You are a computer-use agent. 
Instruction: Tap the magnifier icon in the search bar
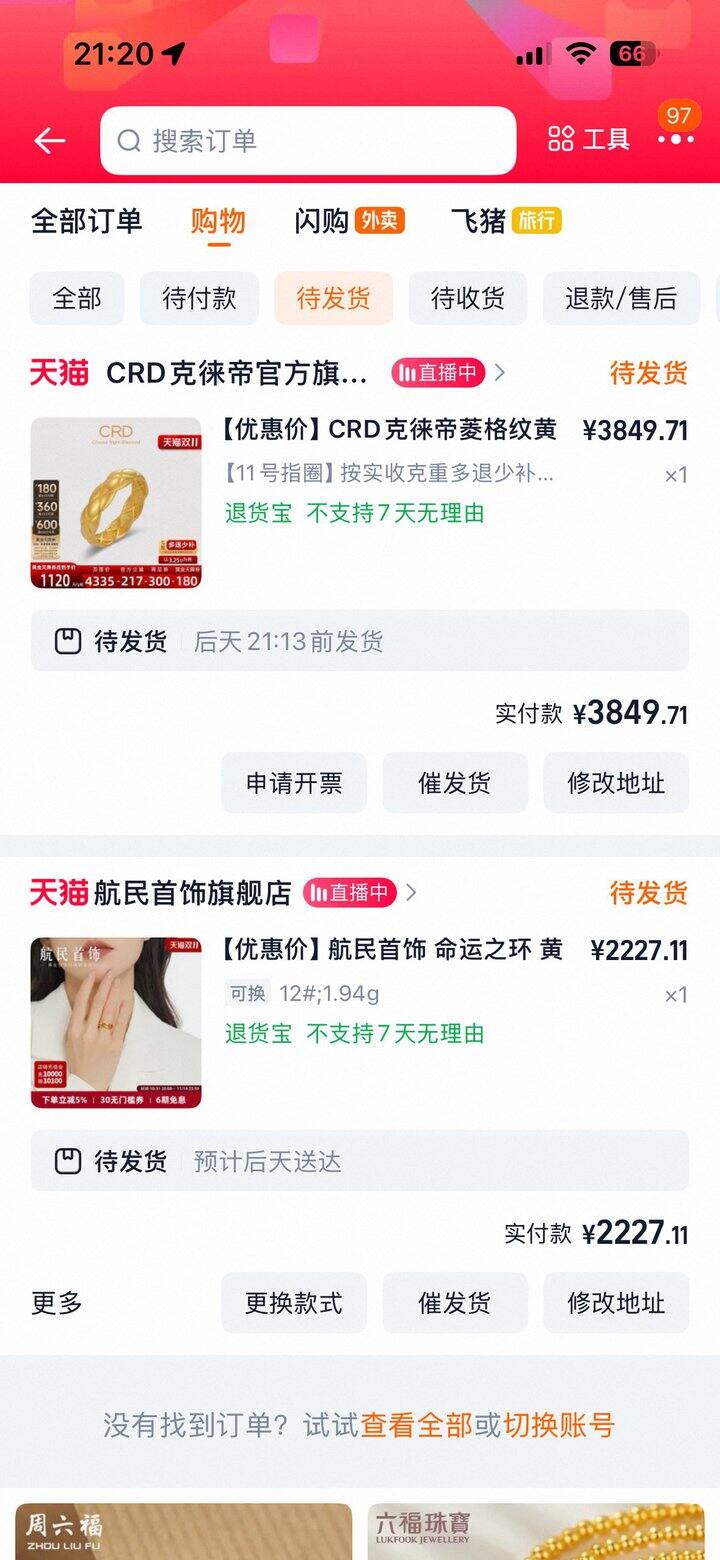129,140
